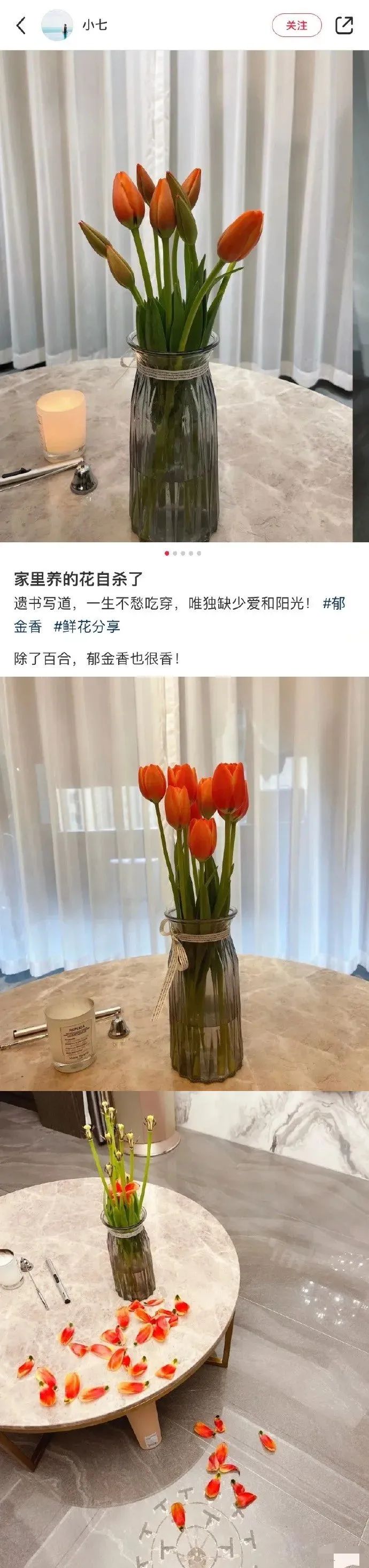View the tulip vase photo full screen
Image resolution: width=369 pixels, height=1568 pixels.
(176, 296)
